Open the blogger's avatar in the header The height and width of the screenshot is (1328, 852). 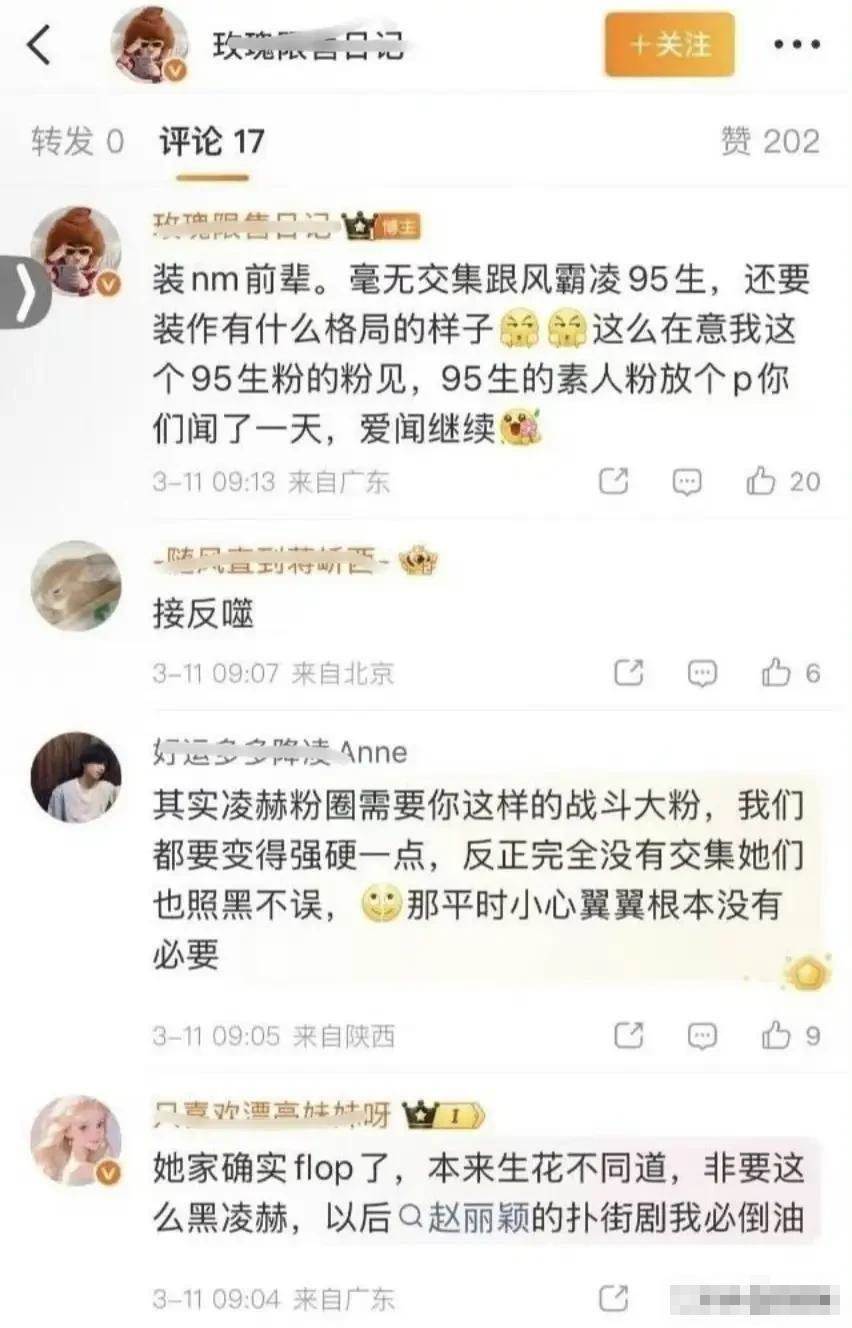[x=150, y=46]
